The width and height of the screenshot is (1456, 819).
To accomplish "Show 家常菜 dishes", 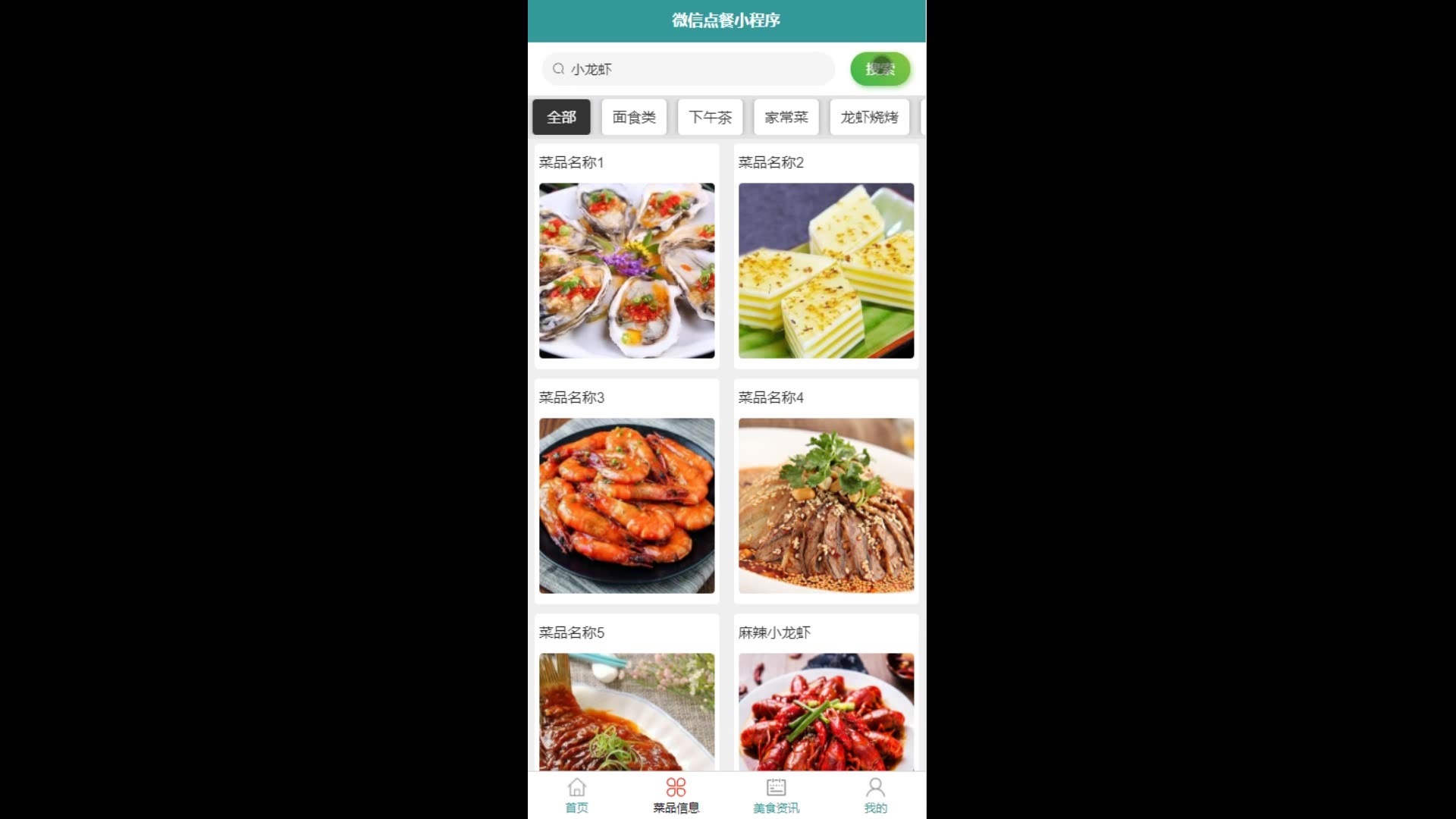I will (x=786, y=118).
